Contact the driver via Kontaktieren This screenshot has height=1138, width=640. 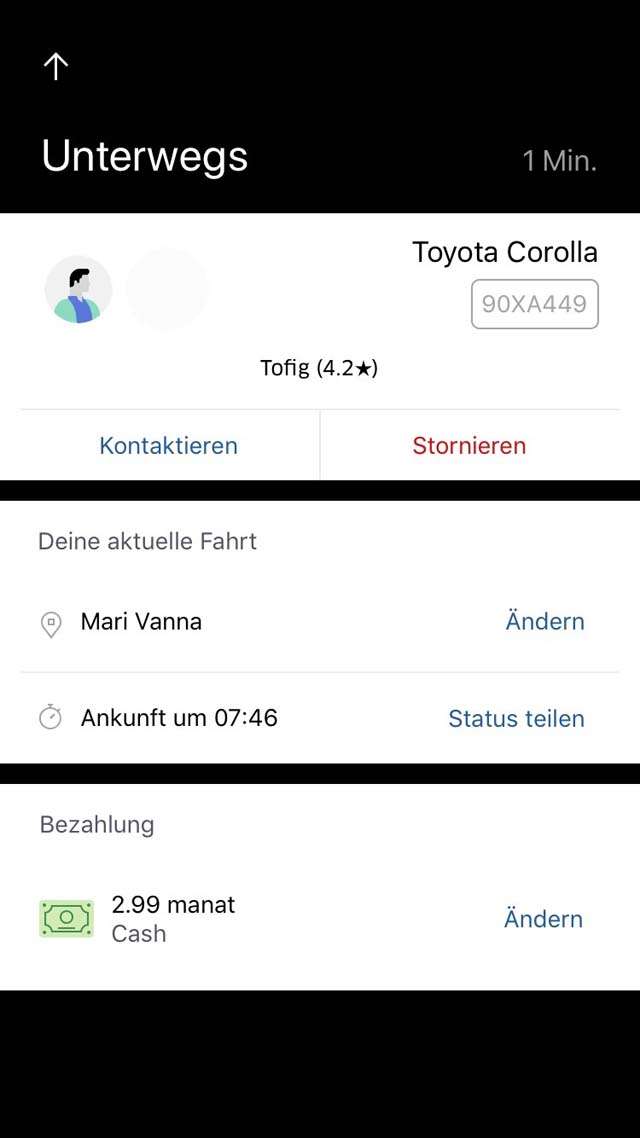(x=168, y=445)
